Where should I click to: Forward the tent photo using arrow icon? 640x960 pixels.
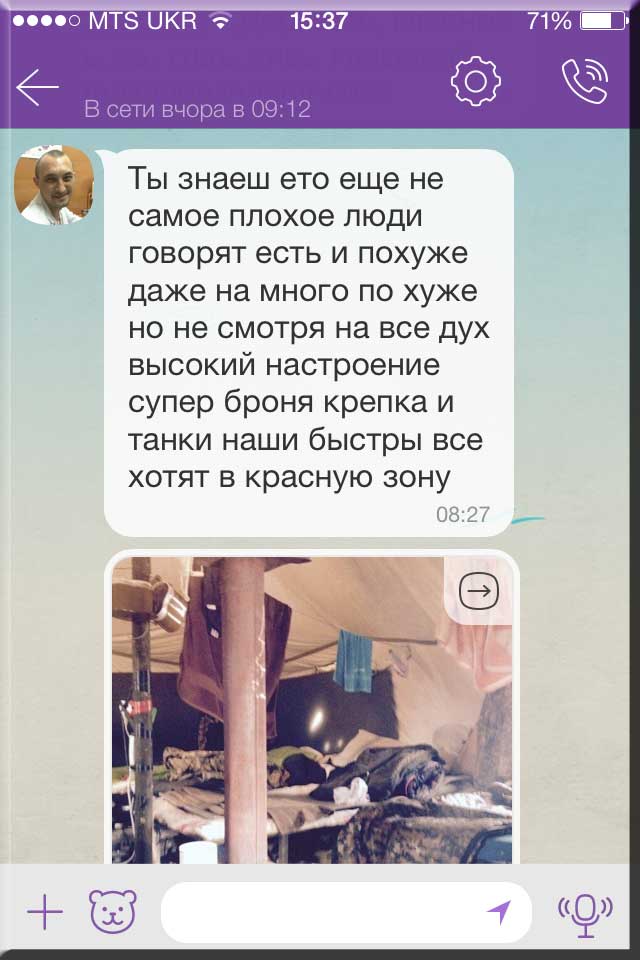pos(479,593)
